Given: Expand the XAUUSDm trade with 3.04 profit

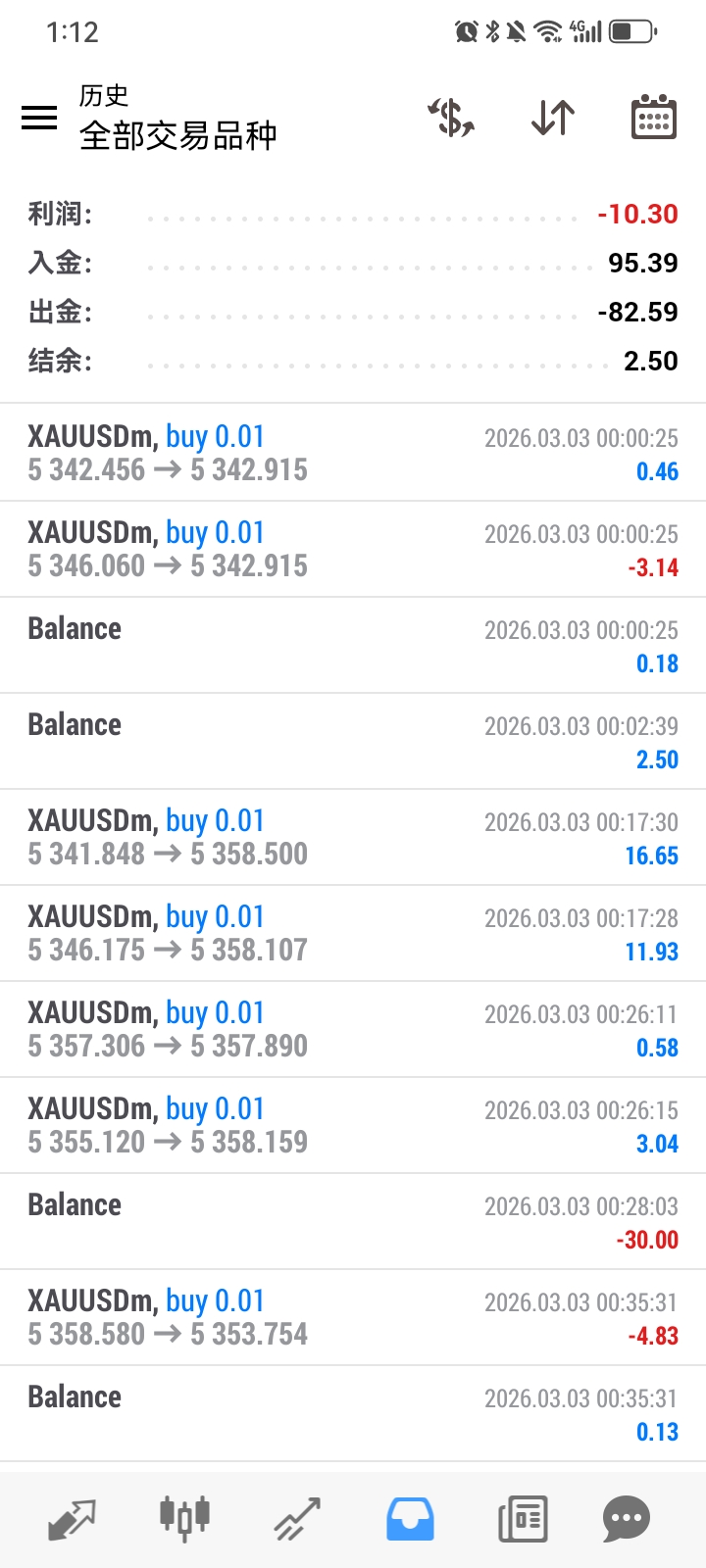Looking at the screenshot, I should point(353,1125).
